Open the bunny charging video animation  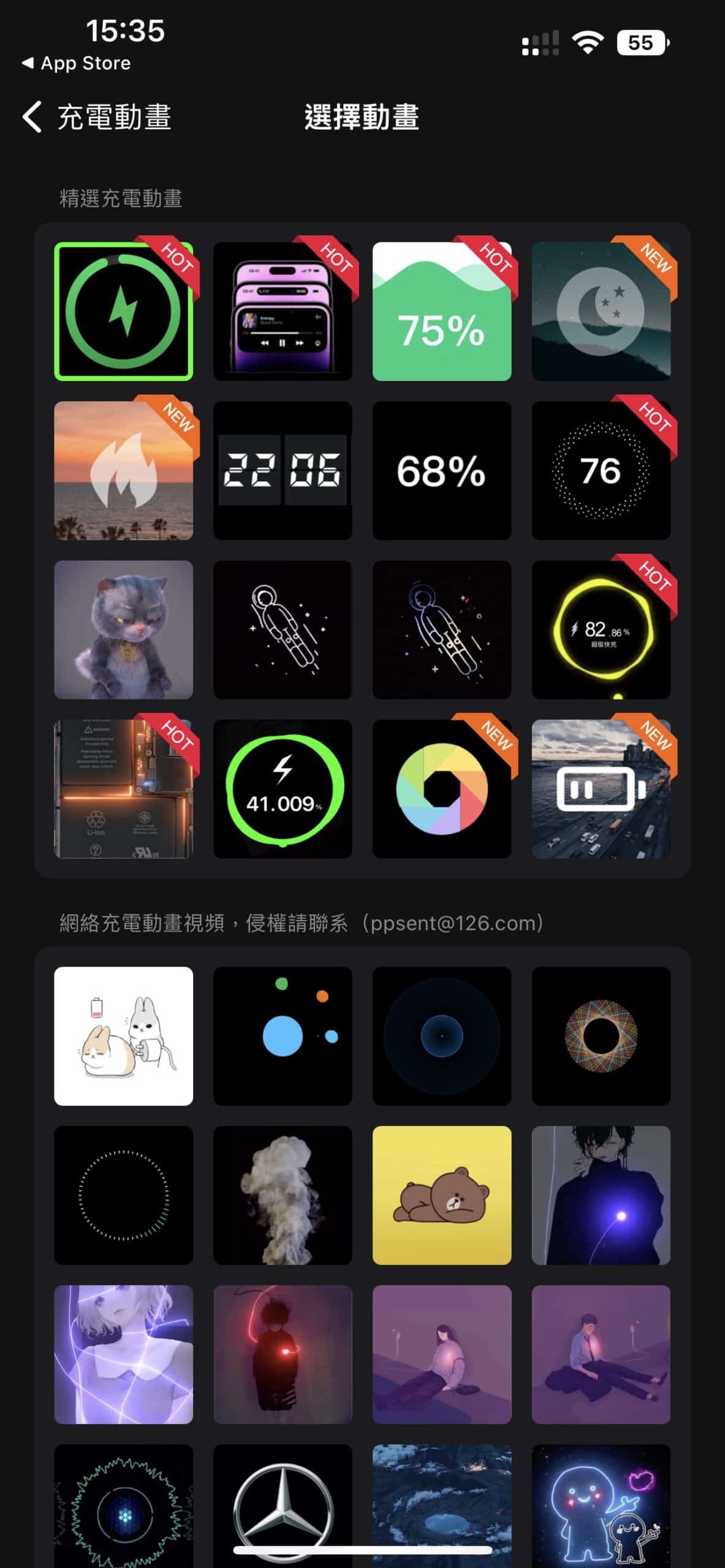coord(123,1036)
